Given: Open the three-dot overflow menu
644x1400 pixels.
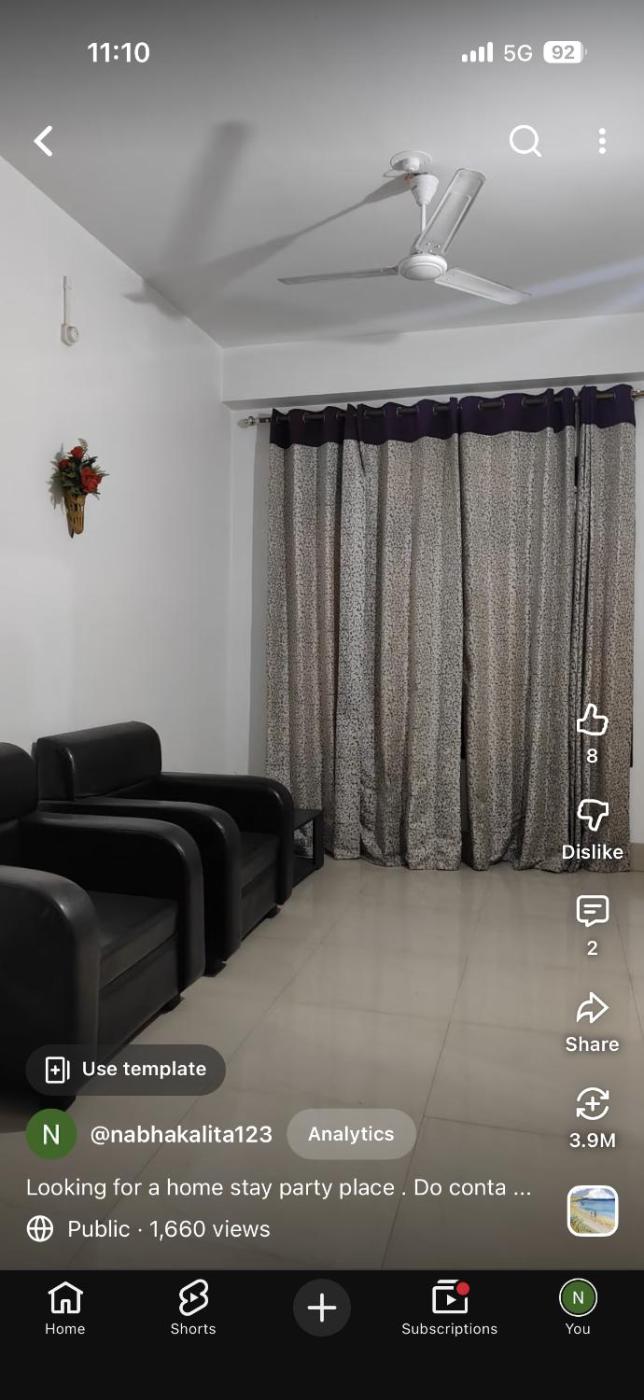Looking at the screenshot, I should click(602, 141).
